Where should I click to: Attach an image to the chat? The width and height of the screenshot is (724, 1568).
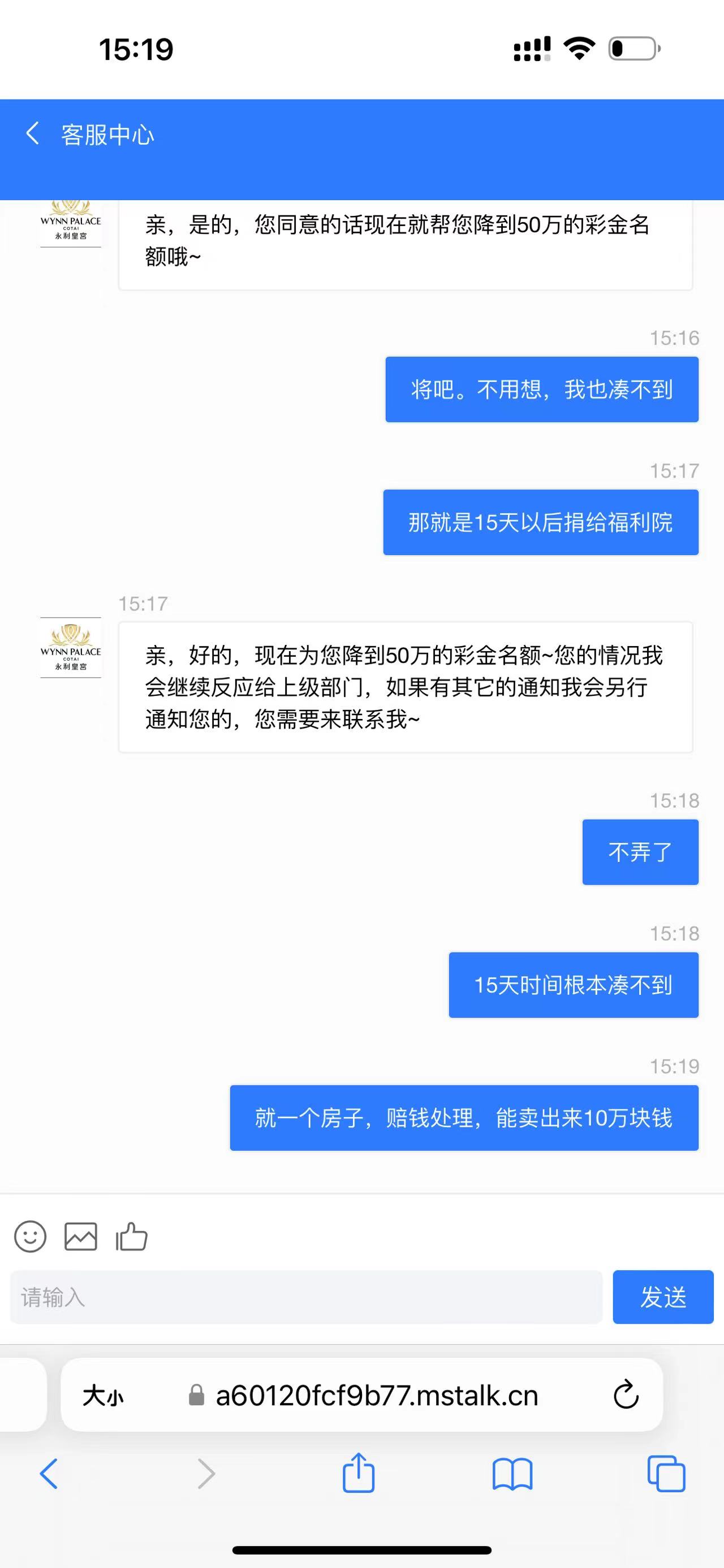(80, 1236)
